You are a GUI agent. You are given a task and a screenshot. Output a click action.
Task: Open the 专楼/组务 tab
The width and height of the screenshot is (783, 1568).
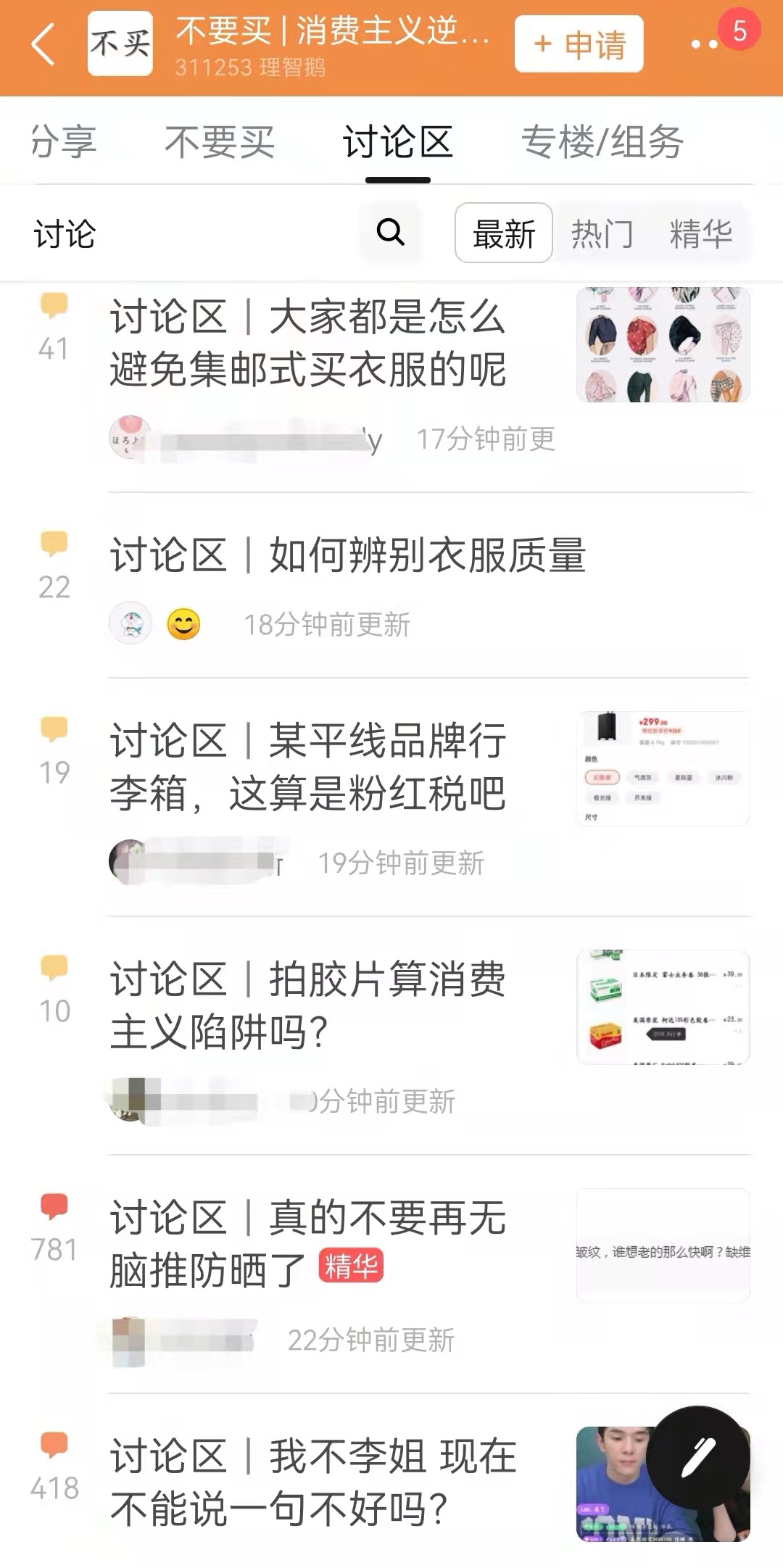click(x=602, y=141)
